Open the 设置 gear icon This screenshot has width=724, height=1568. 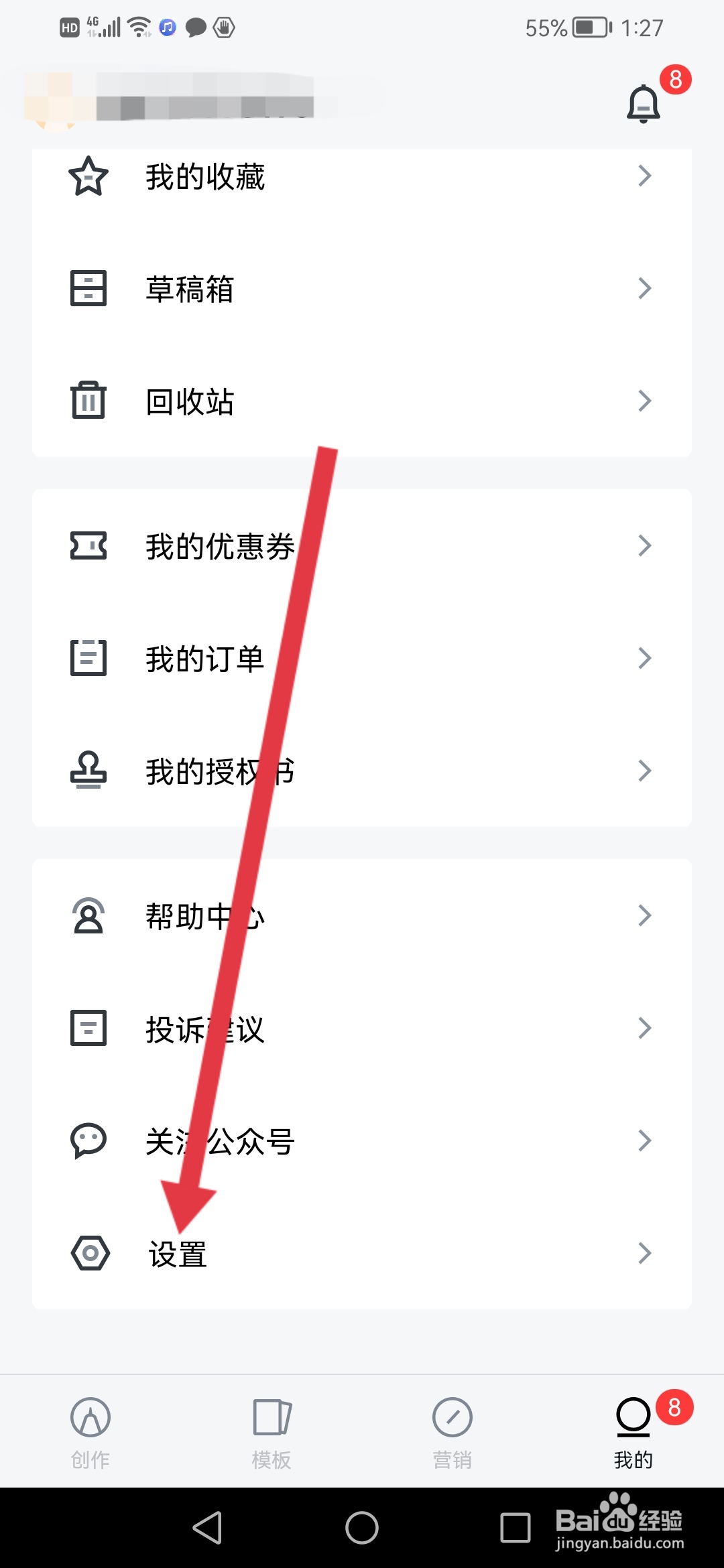pos(90,1254)
